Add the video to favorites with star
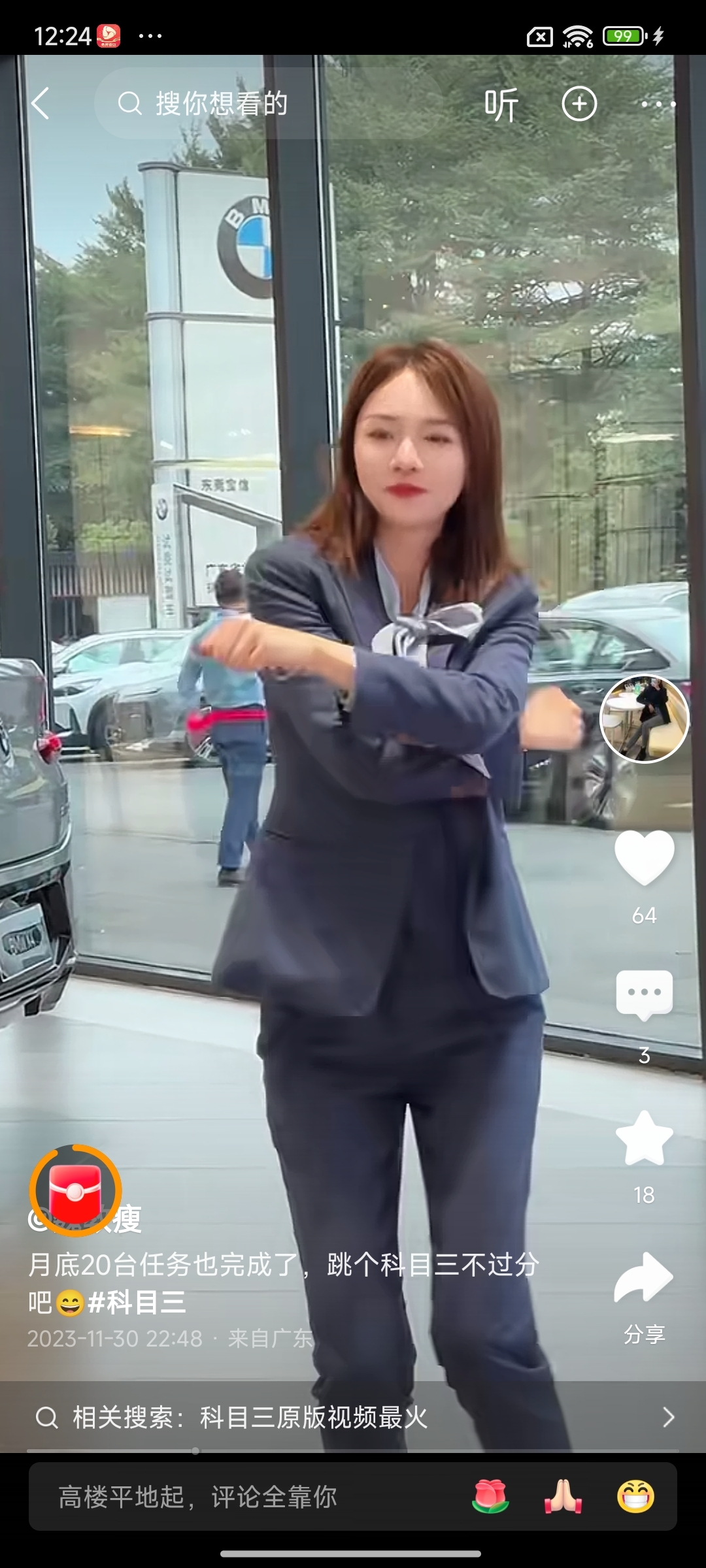The height and width of the screenshot is (1568, 706). coord(644,1138)
